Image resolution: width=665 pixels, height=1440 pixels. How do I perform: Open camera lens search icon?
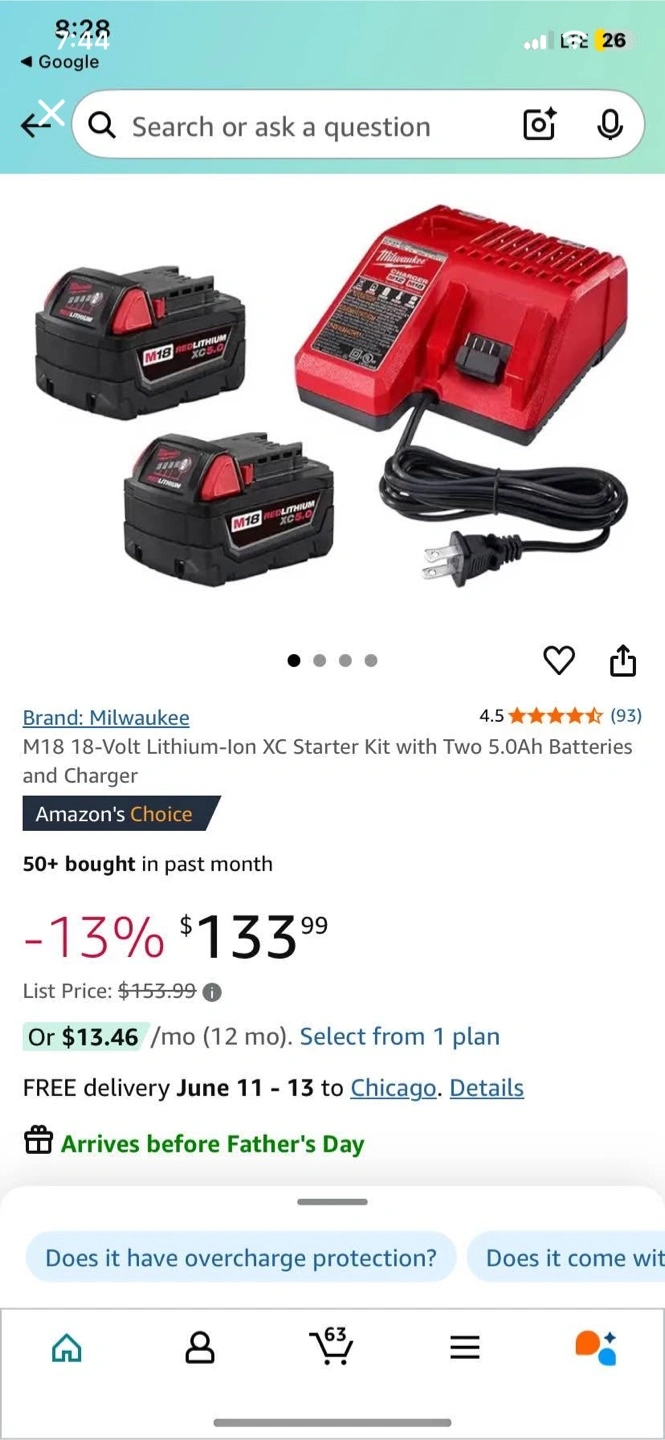pyautogui.click(x=539, y=125)
